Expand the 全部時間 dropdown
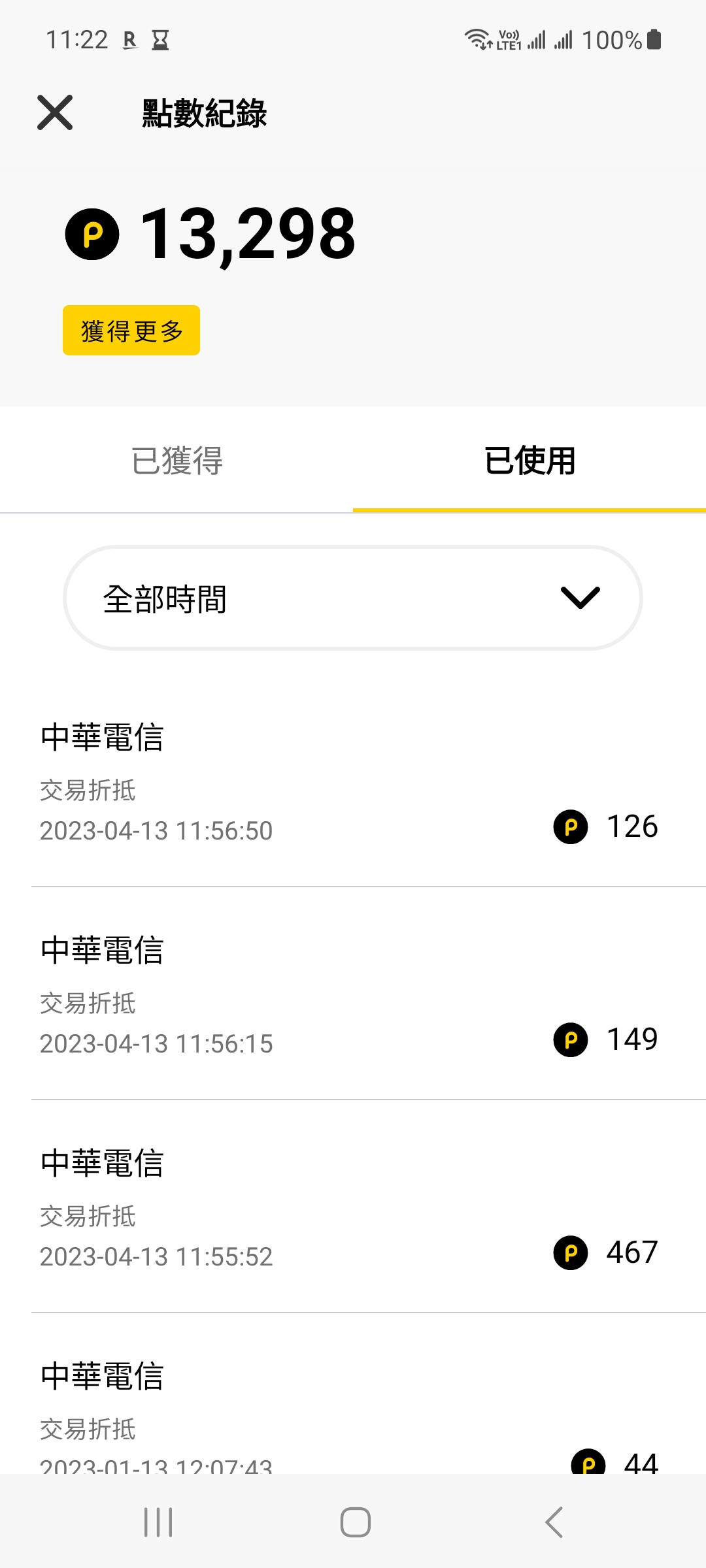This screenshot has height=1568, width=706. [x=353, y=598]
